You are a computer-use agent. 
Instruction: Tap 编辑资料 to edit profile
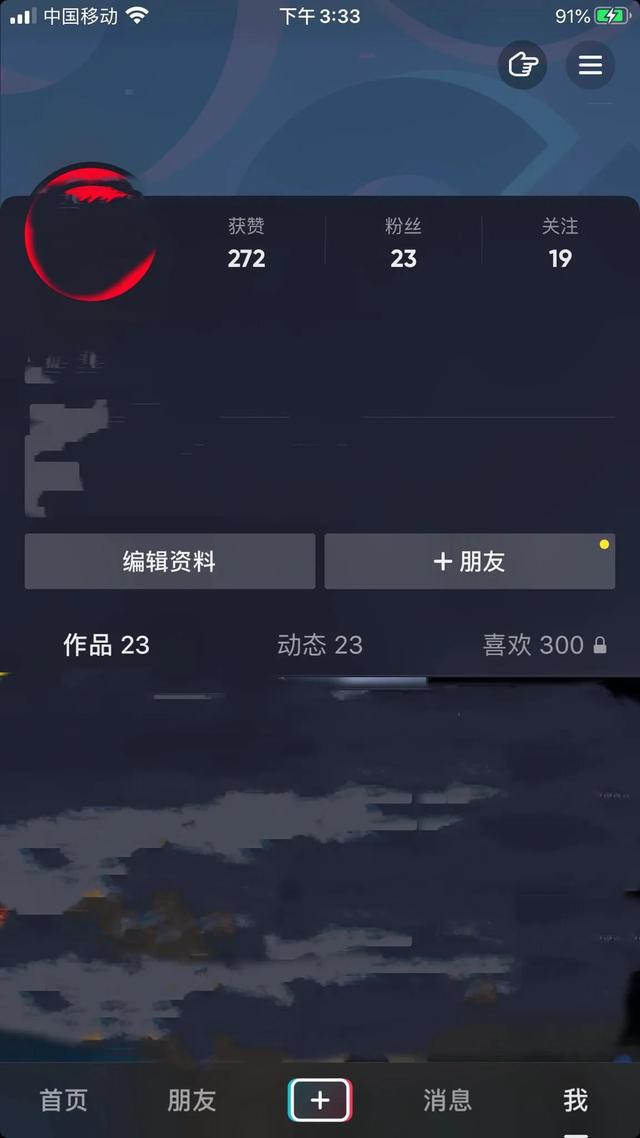point(169,561)
